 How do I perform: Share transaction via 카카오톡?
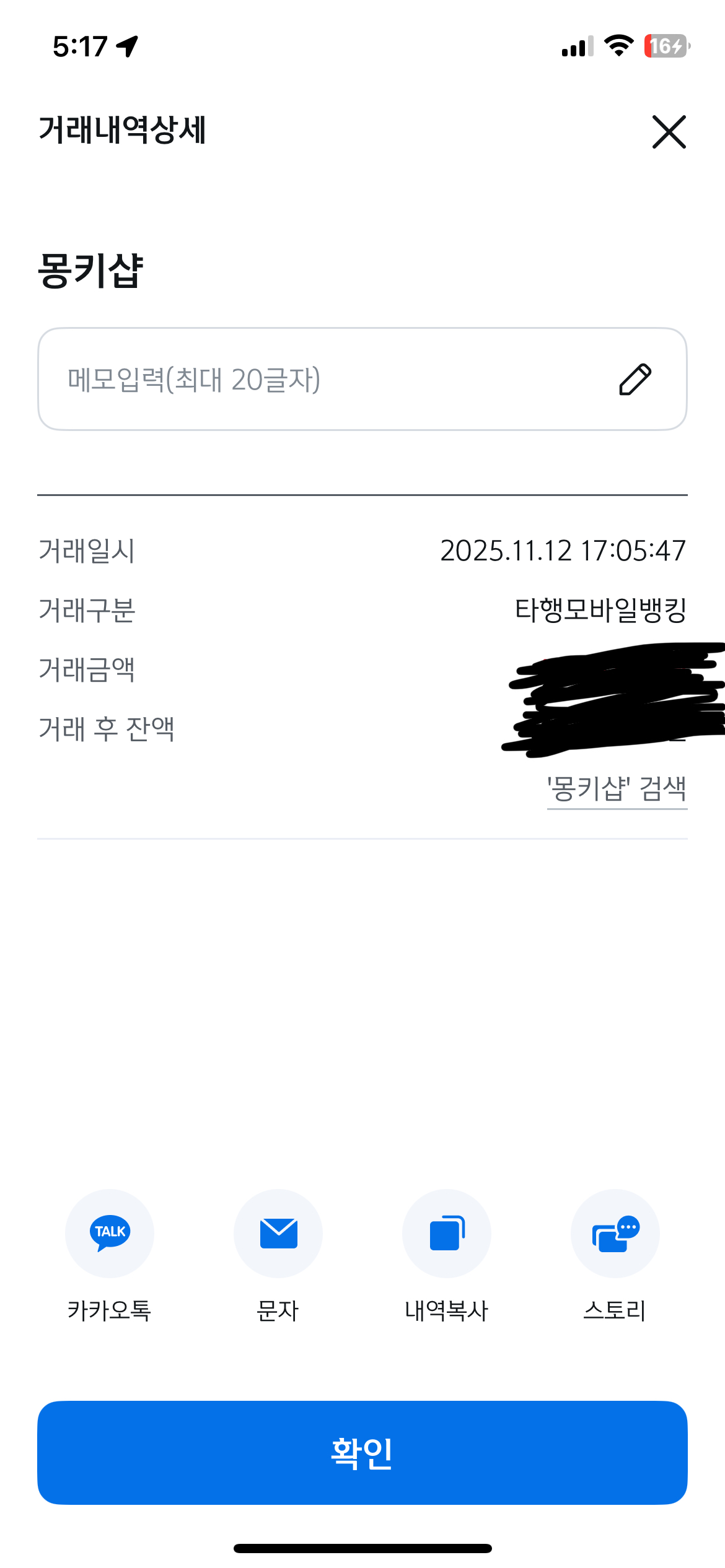pyautogui.click(x=110, y=1234)
